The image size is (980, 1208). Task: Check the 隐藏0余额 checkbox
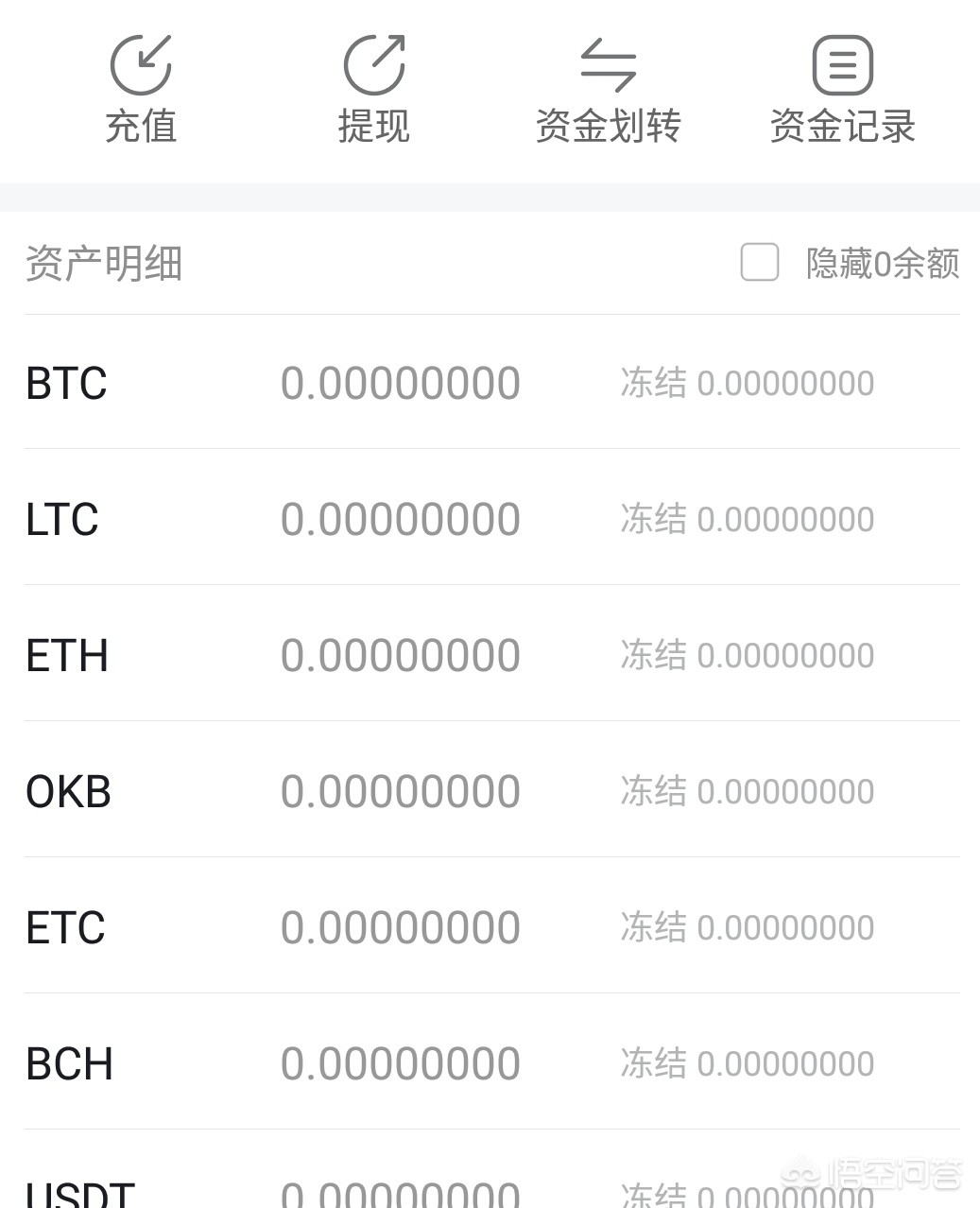pyautogui.click(x=760, y=263)
